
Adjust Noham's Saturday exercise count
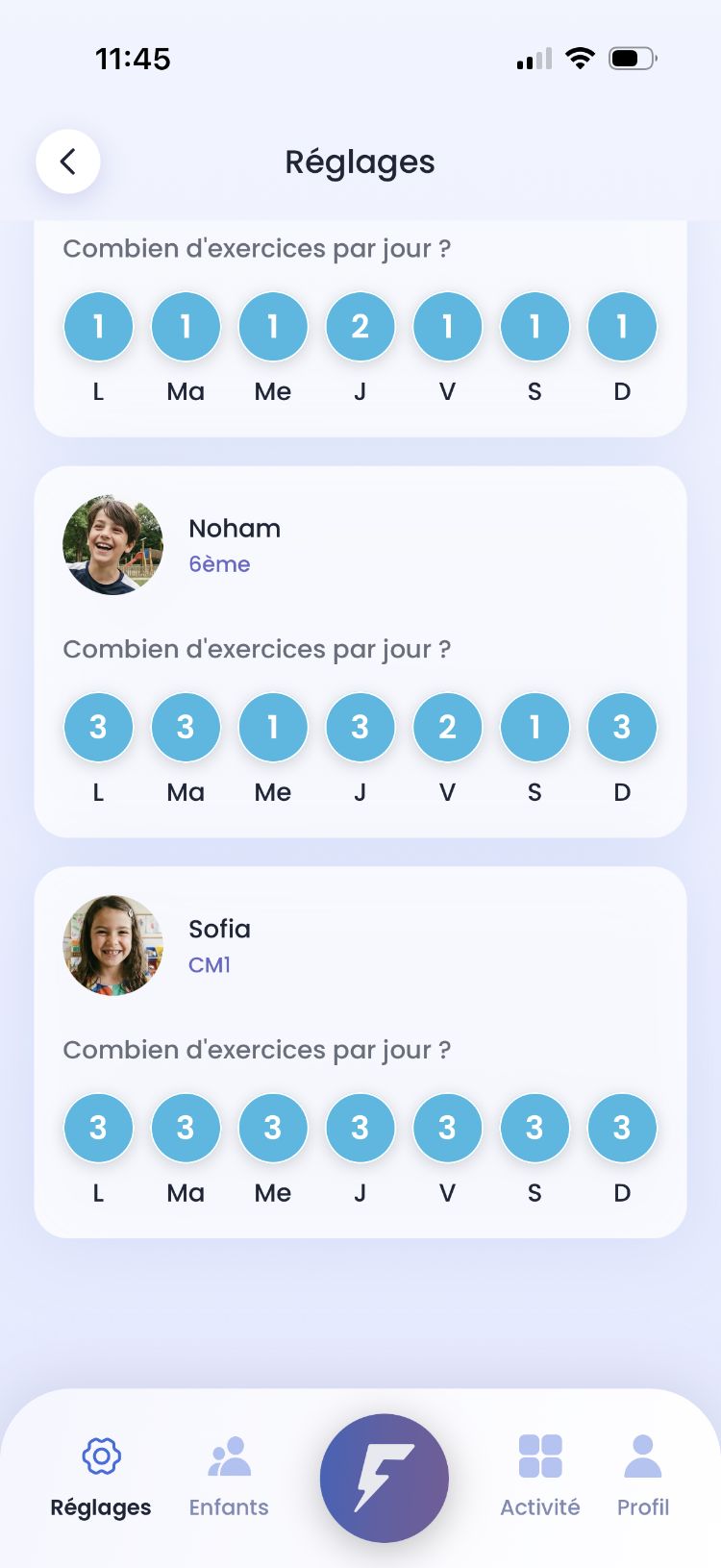pyautogui.click(x=535, y=727)
